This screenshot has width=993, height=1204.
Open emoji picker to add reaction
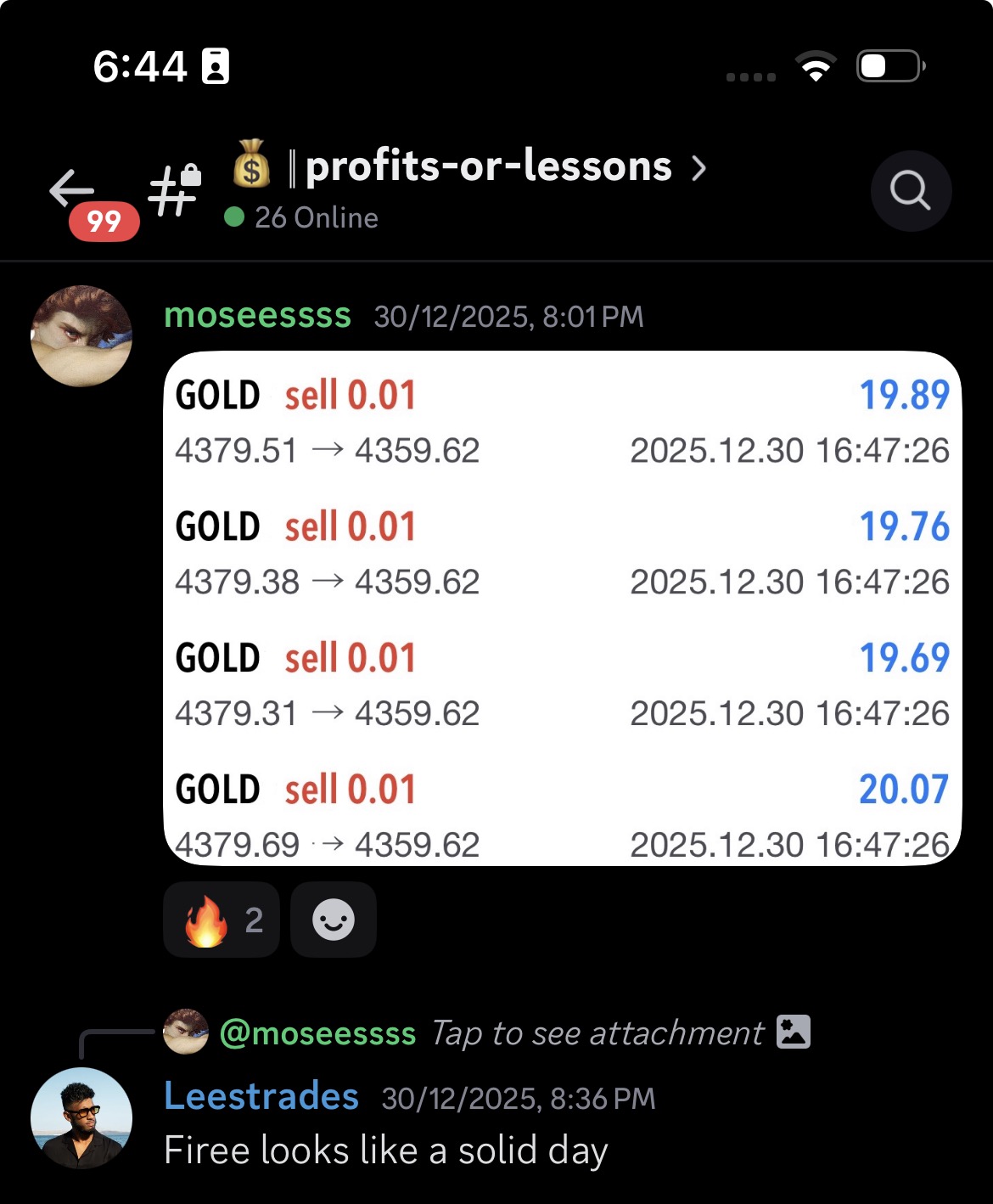(x=333, y=920)
